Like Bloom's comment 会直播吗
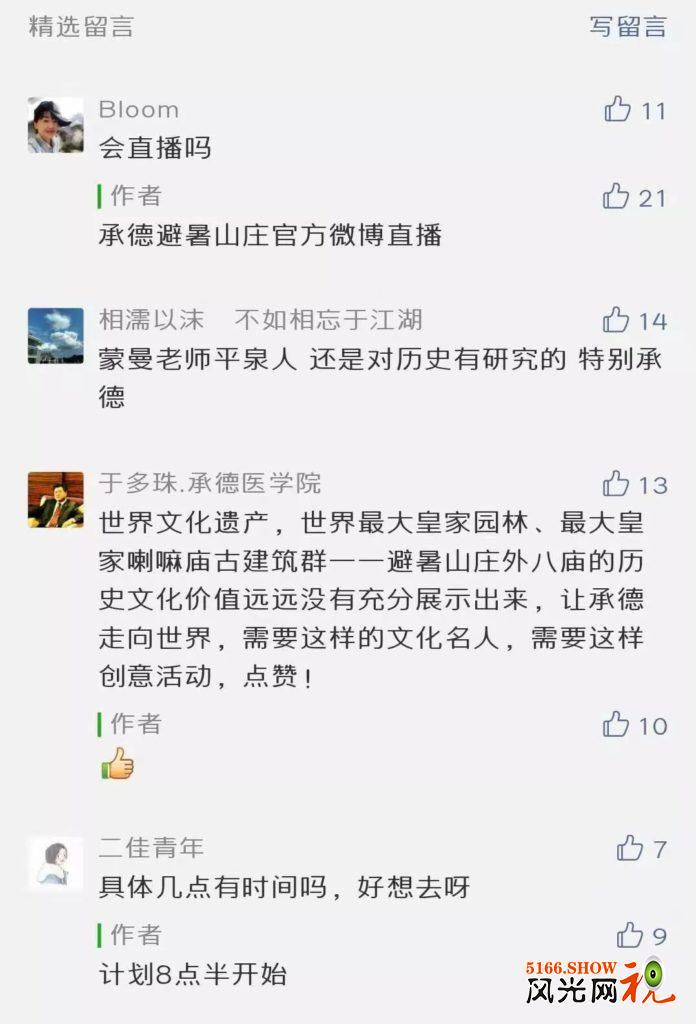The height and width of the screenshot is (1024, 696). pos(618,109)
